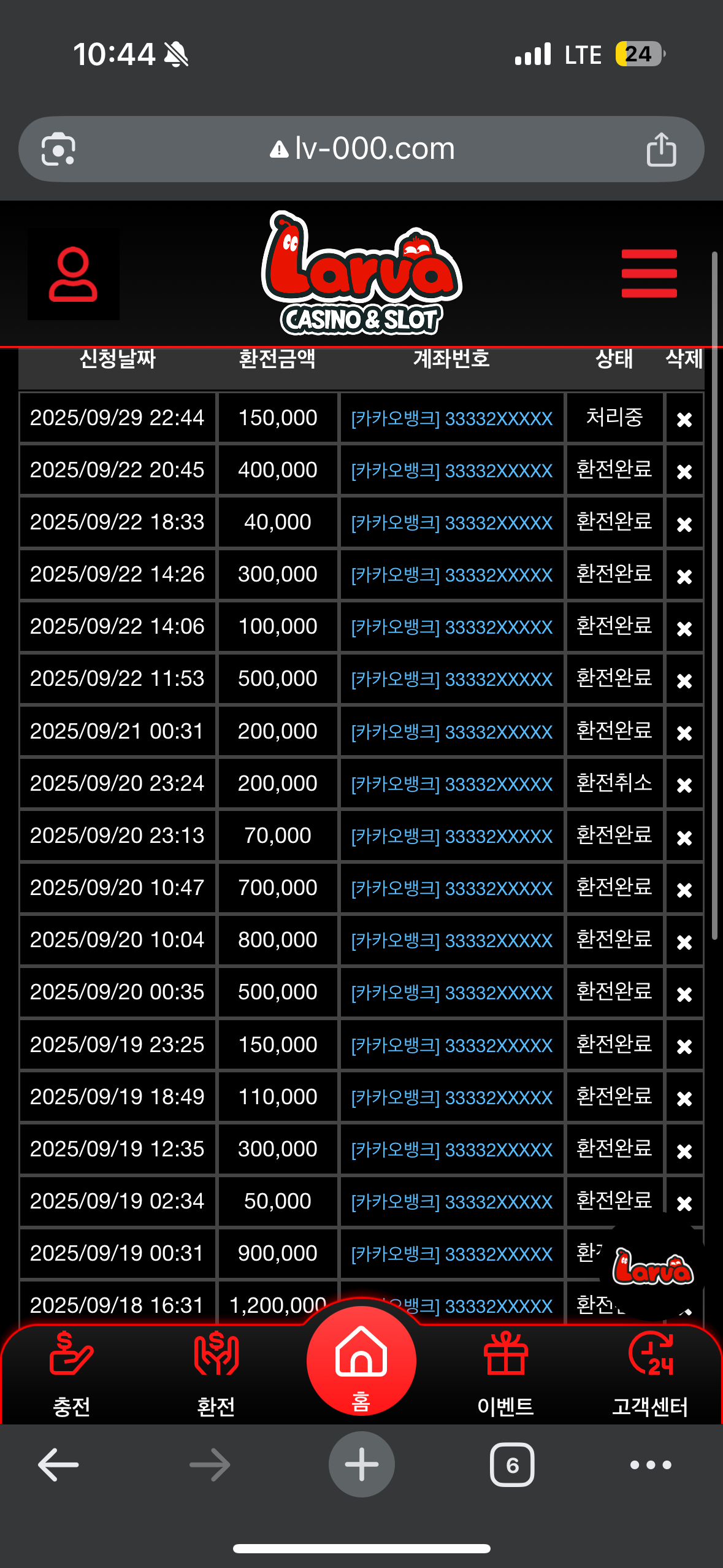
Task: Open a new browser tab
Action: 361,1465
